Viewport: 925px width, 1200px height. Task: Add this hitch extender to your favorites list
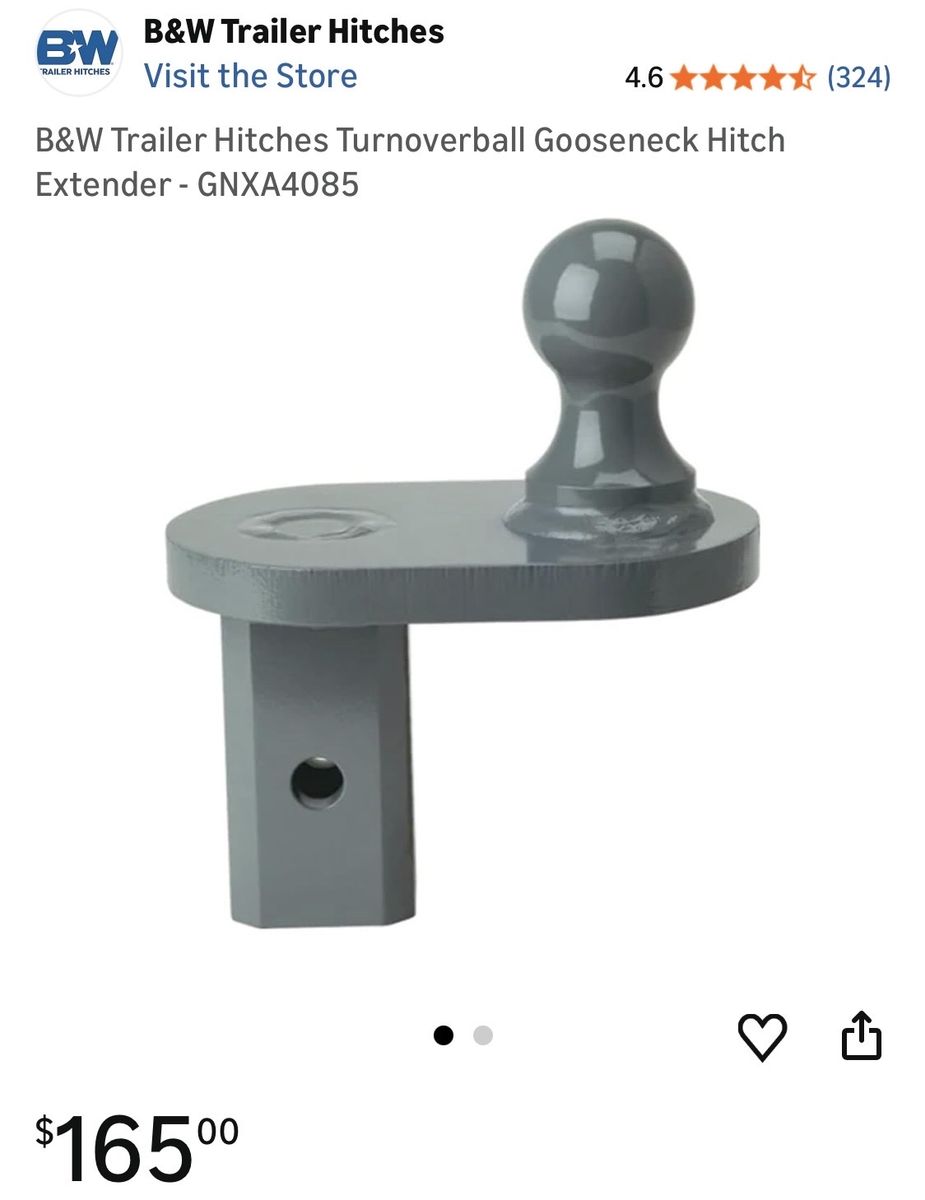tap(762, 1037)
